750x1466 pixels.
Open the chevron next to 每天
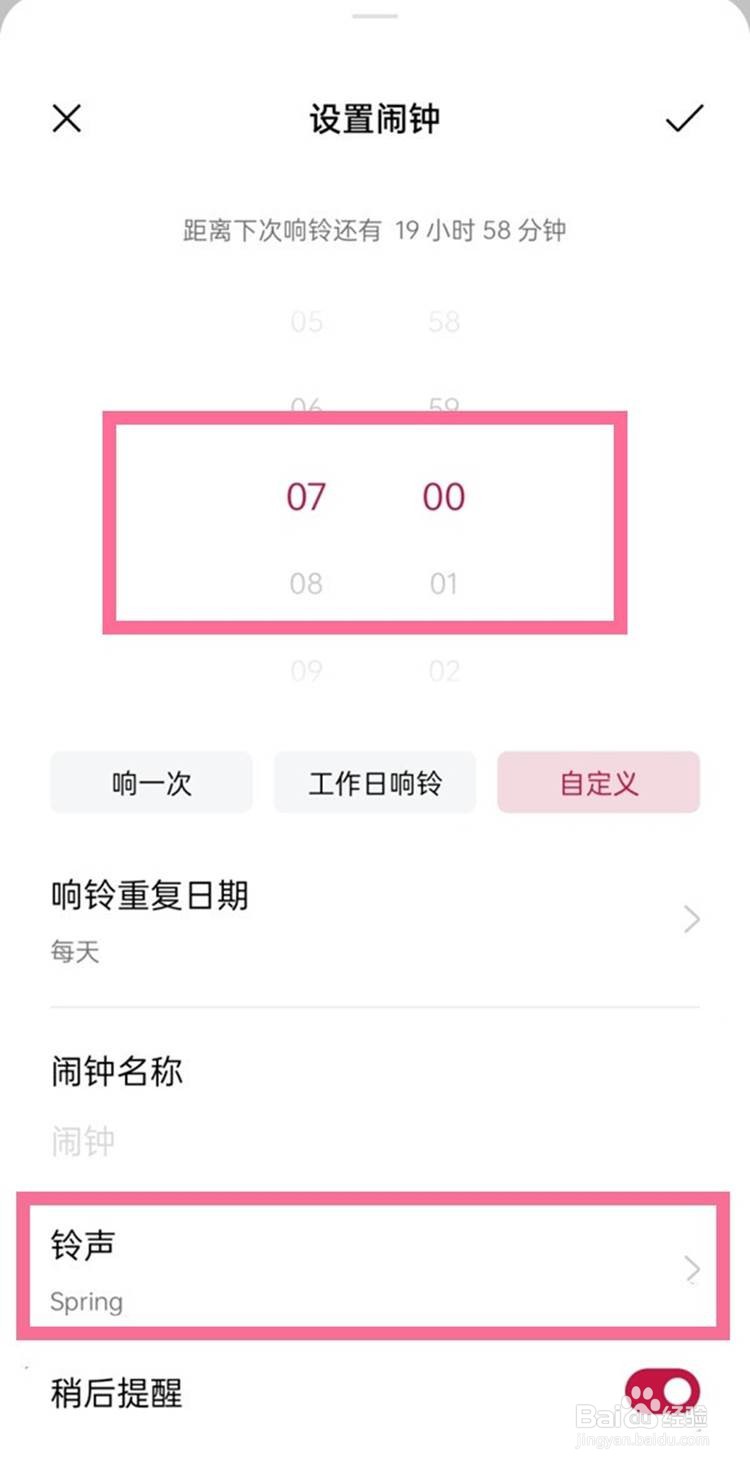[x=691, y=919]
